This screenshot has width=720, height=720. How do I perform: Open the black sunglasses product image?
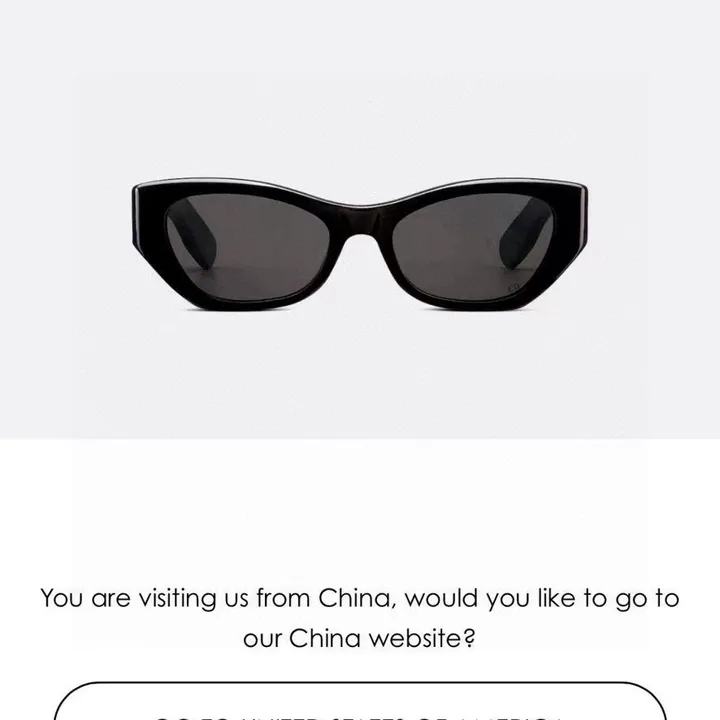coord(360,245)
